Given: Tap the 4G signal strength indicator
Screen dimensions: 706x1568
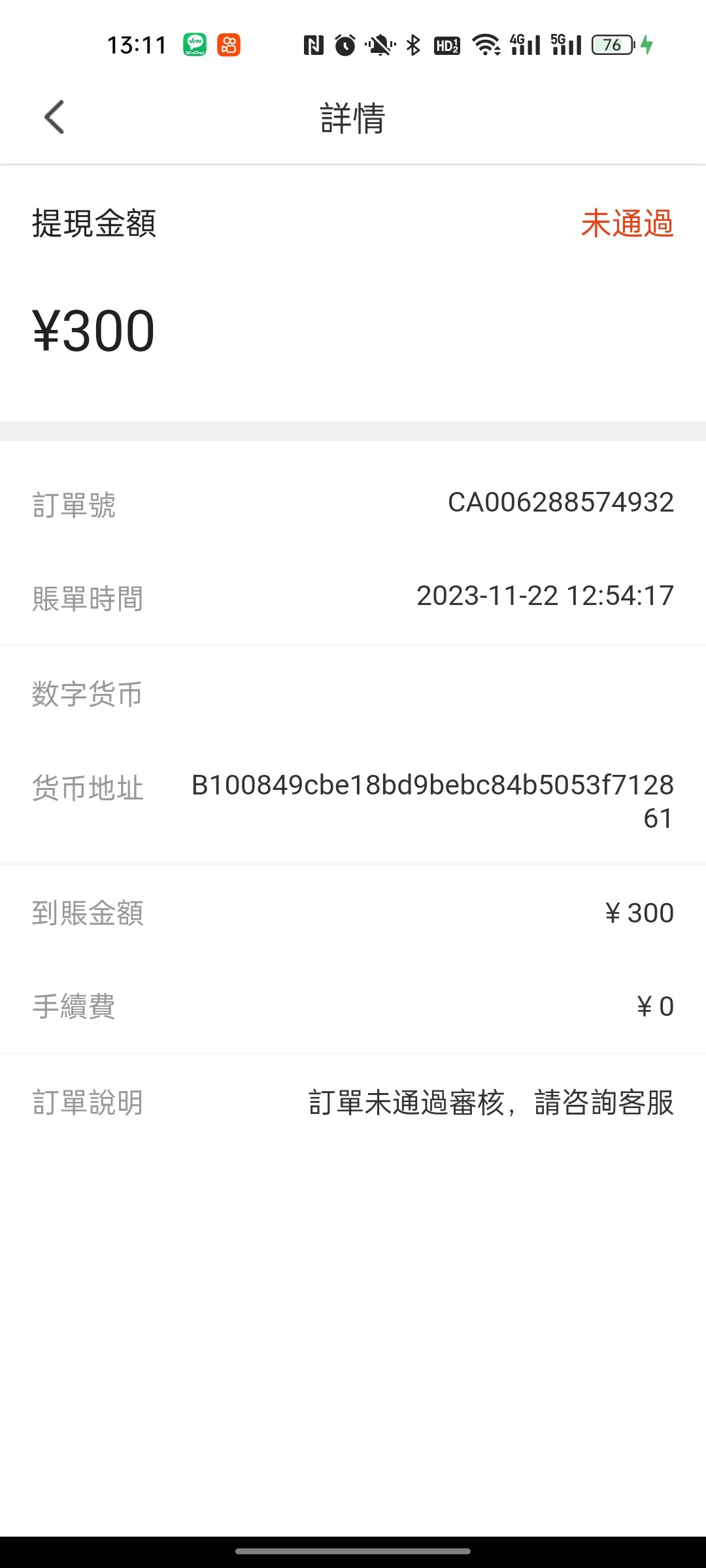Looking at the screenshot, I should coord(524,45).
